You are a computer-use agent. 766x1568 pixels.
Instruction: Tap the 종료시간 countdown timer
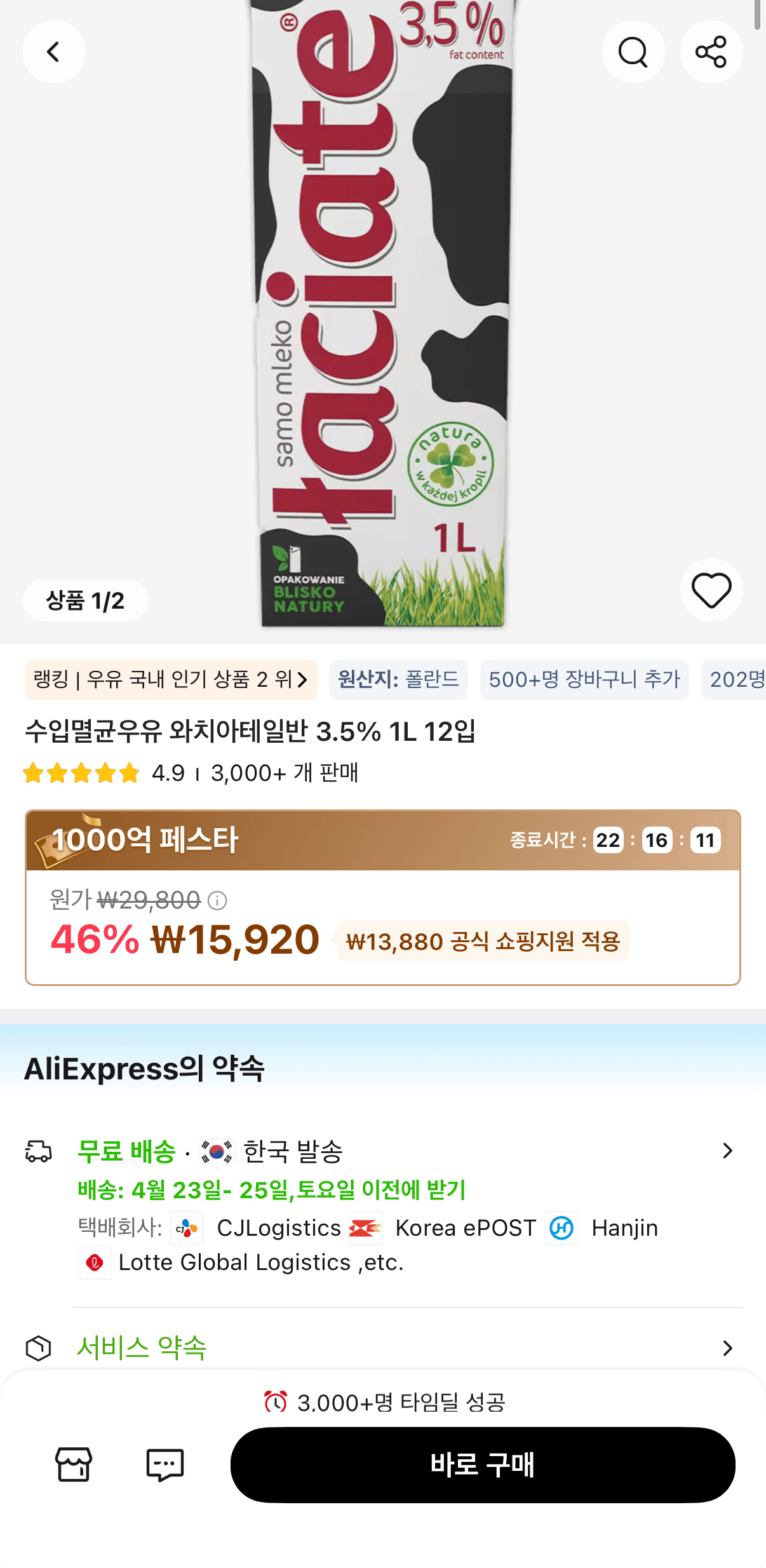[615, 839]
